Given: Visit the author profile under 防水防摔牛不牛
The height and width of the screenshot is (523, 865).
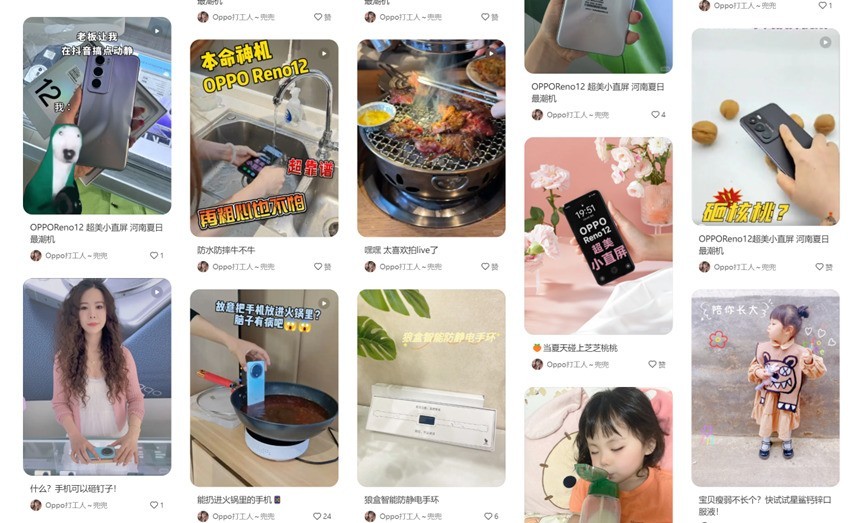Looking at the screenshot, I should tap(238, 267).
